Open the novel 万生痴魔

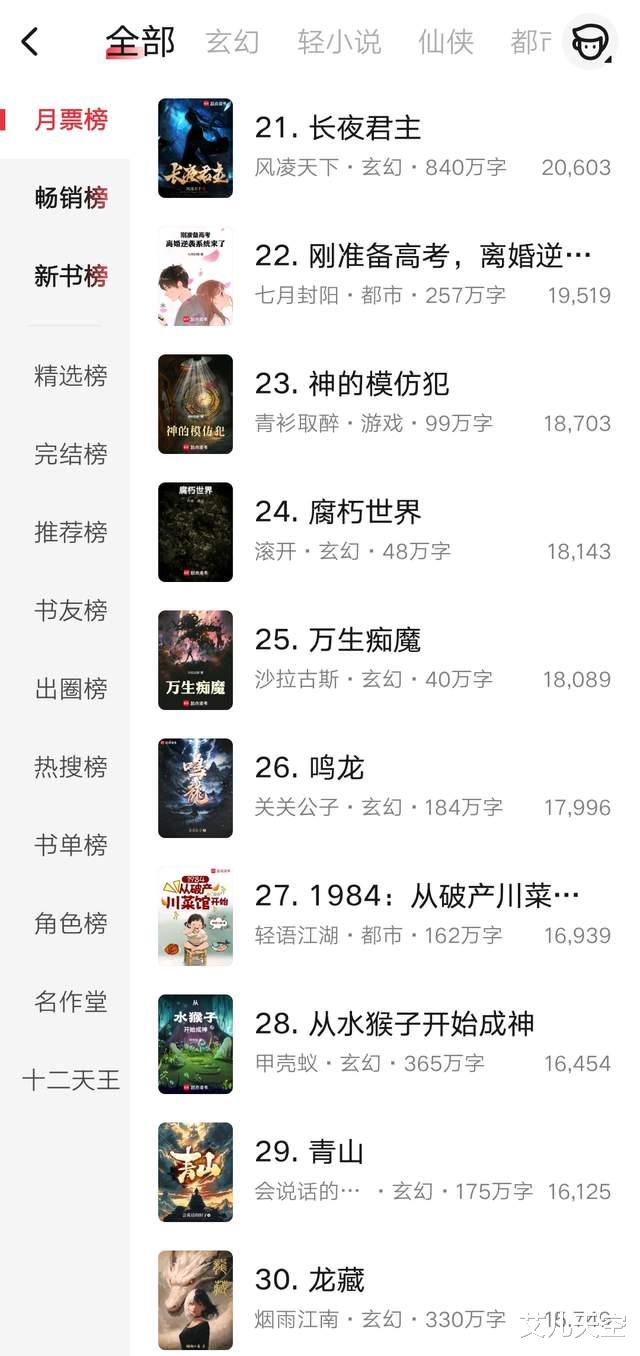pyautogui.click(x=338, y=640)
